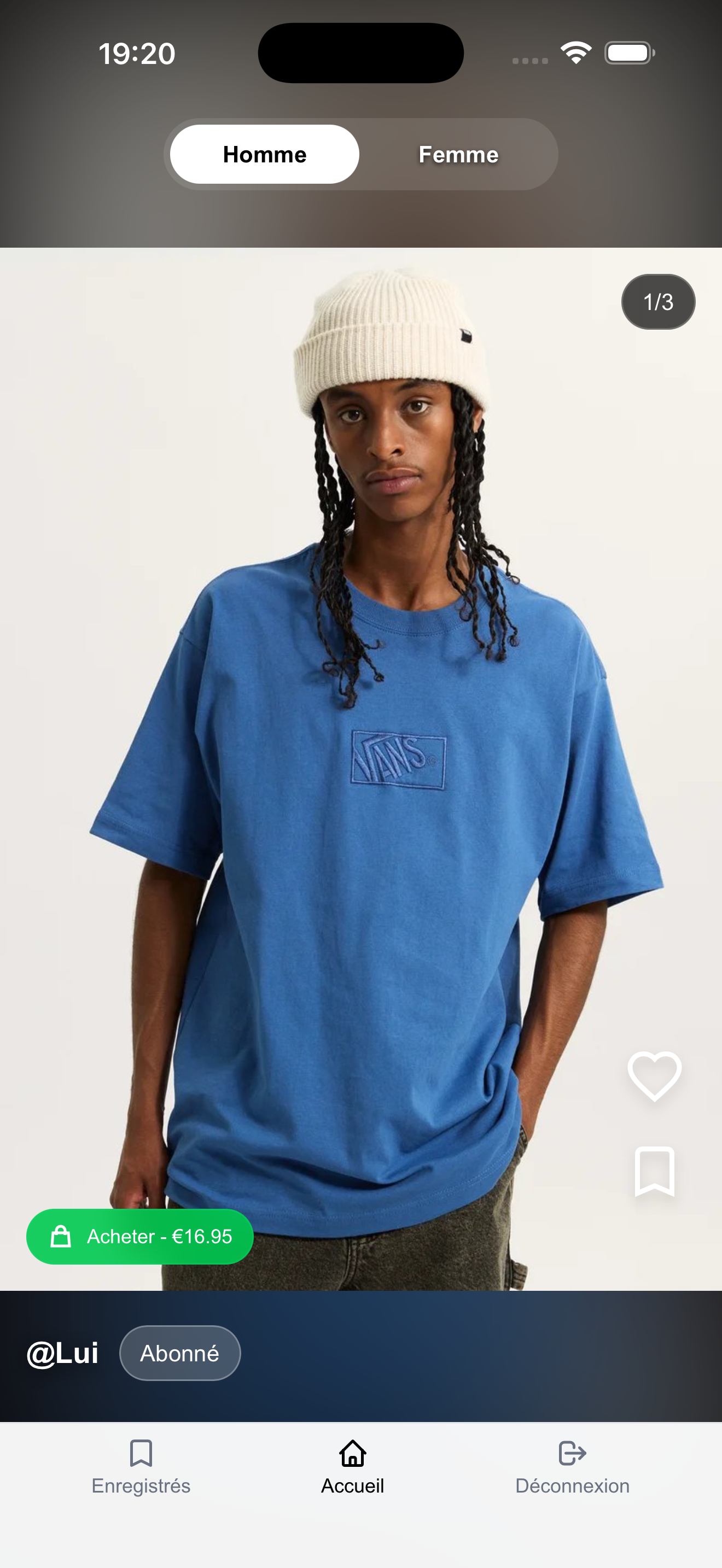Screen dimensions: 722x1568
Task: Log out via Déconnexion
Action: tap(572, 1467)
